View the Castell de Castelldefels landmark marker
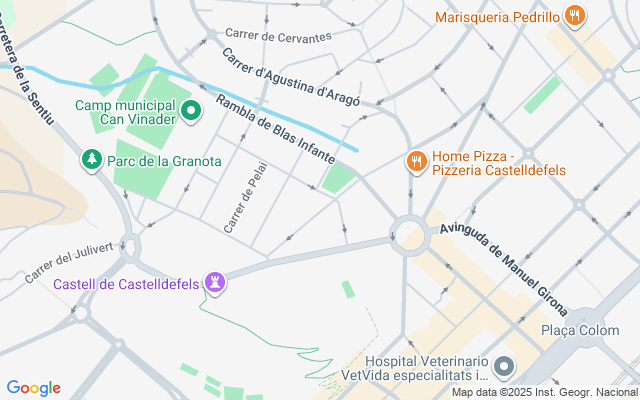640x400 pixels. 215,283
